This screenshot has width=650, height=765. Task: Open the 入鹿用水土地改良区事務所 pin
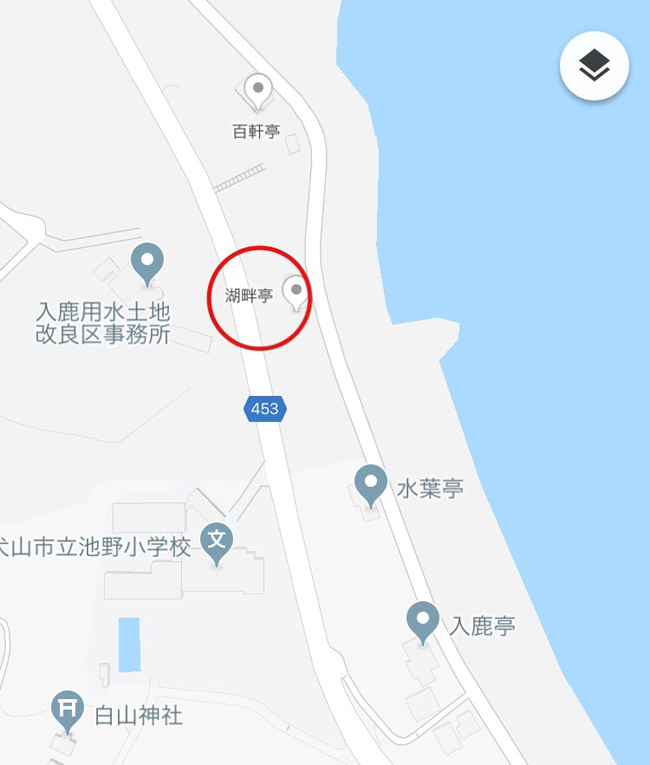148,262
